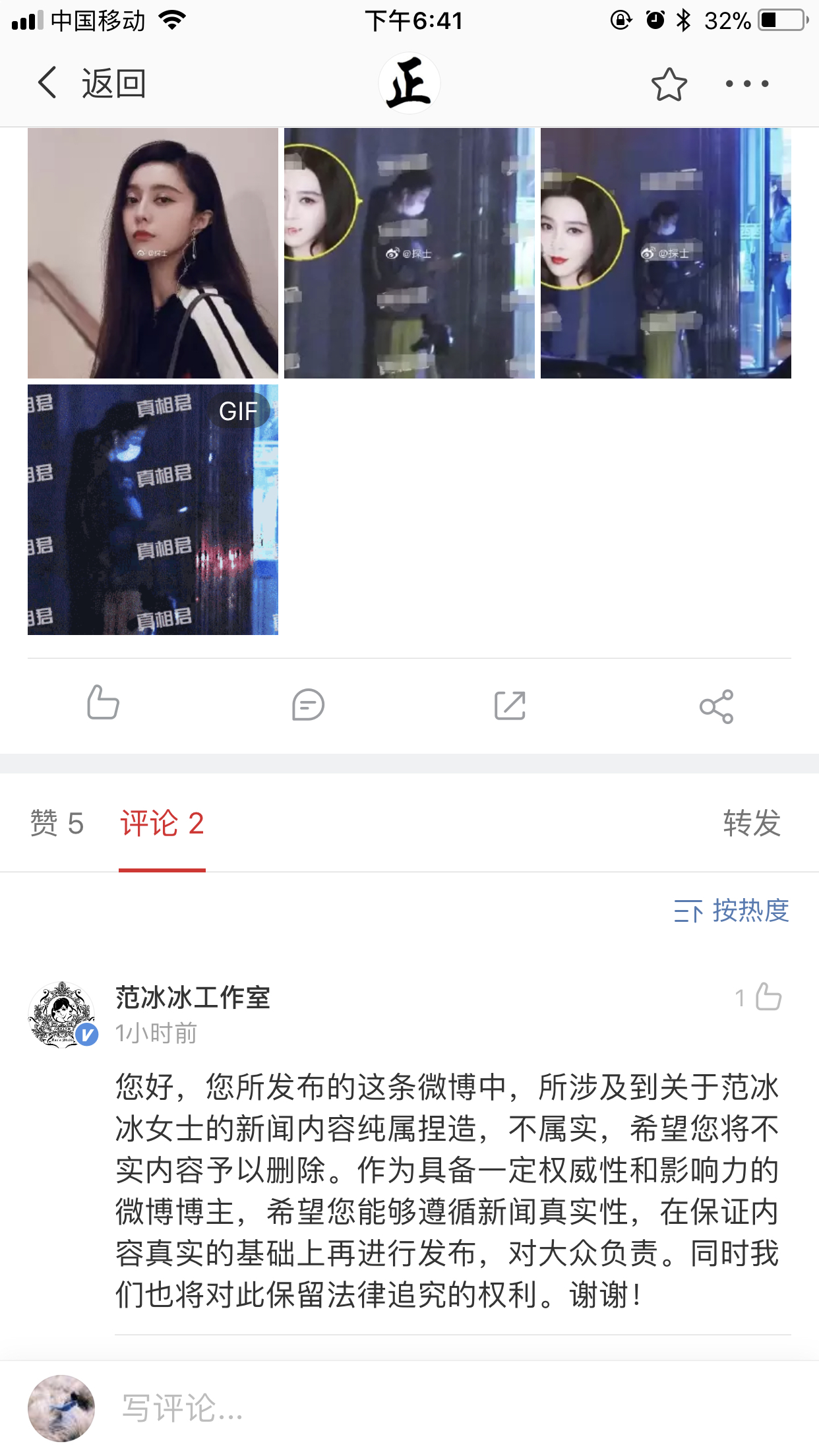819x1456 pixels.
Task: Open the GIF image thumbnail
Action: 153,510
